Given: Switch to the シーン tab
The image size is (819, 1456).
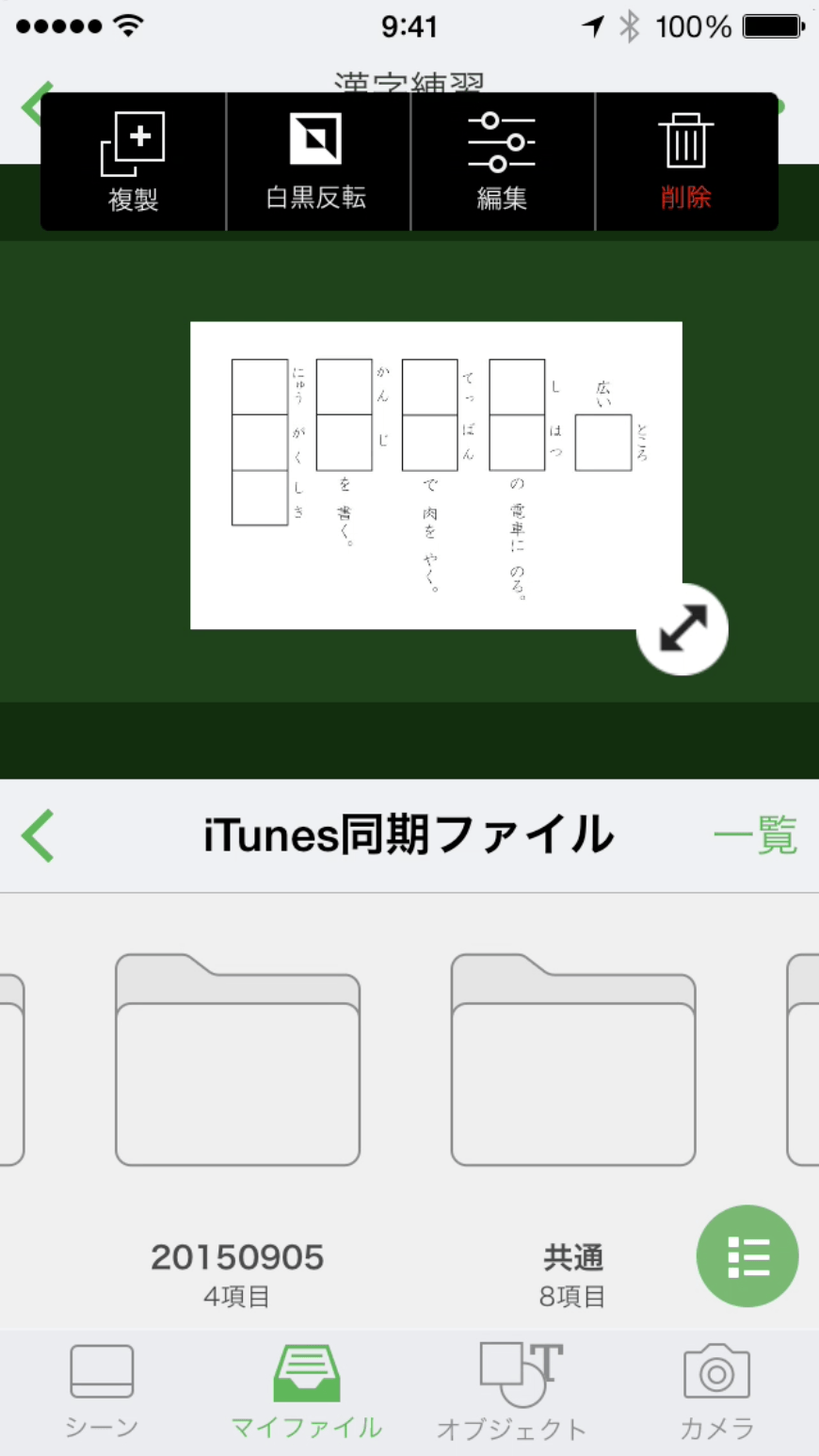Looking at the screenshot, I should [x=102, y=1392].
